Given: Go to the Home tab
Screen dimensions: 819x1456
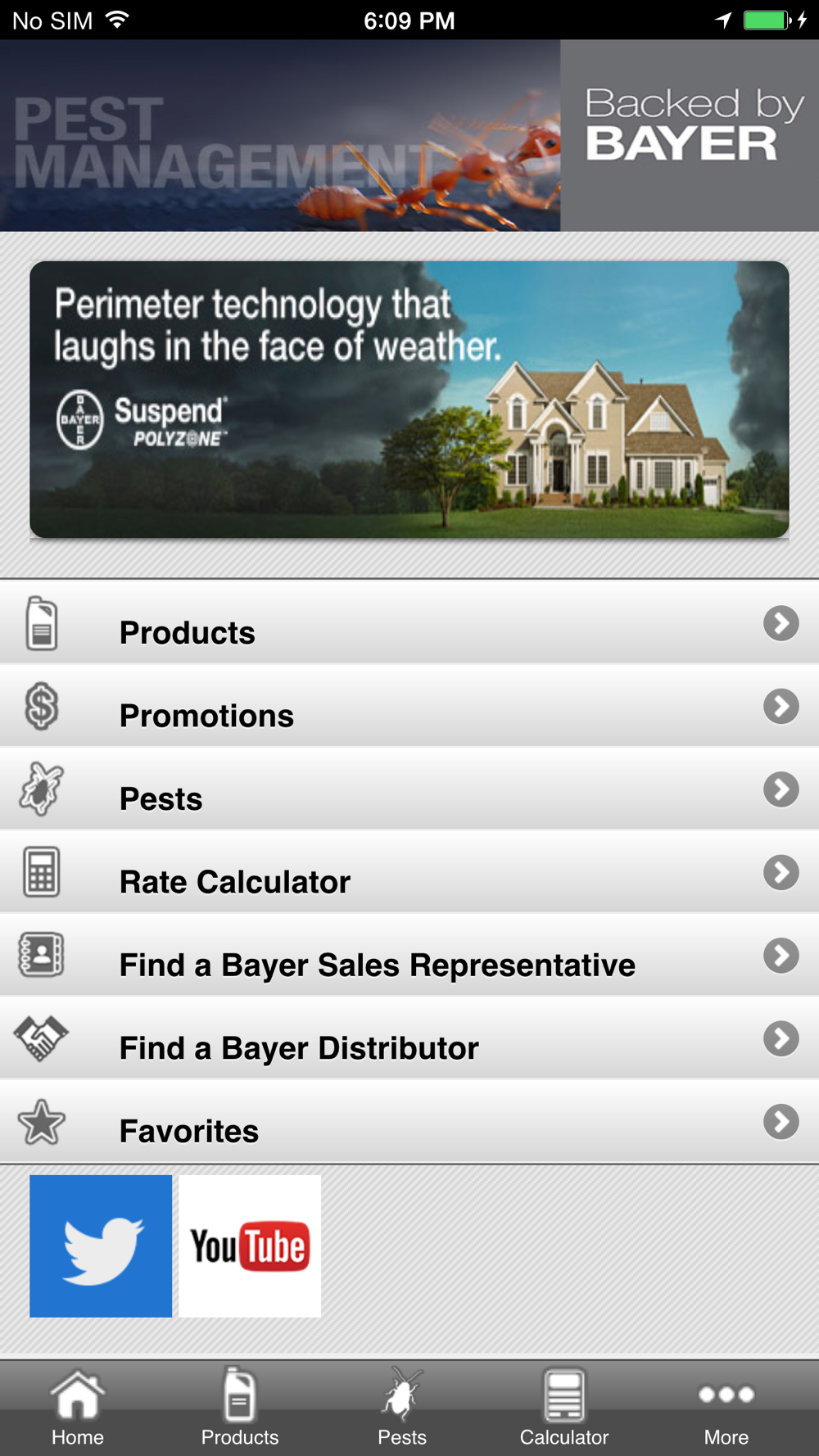Looking at the screenshot, I should (x=78, y=1409).
